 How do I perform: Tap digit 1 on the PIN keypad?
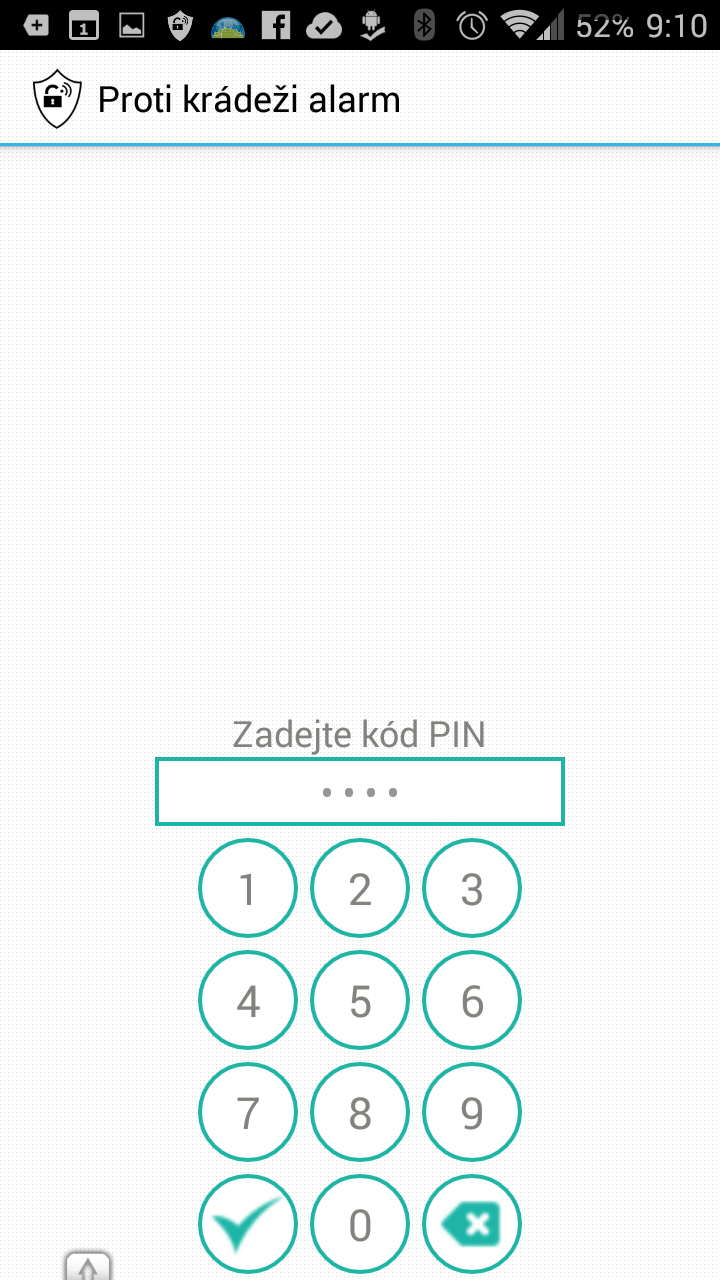pos(248,888)
